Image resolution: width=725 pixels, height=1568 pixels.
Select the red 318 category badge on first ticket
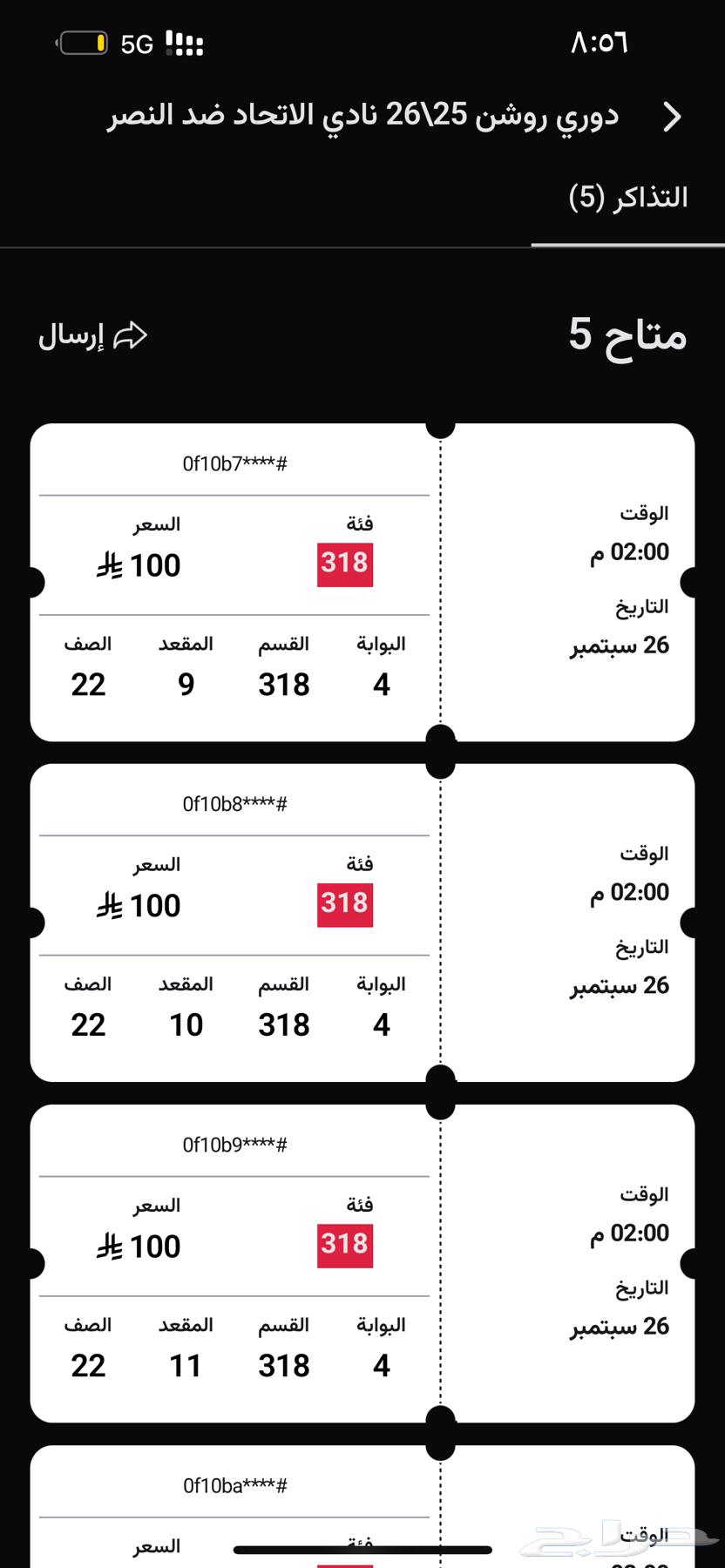[x=344, y=563]
